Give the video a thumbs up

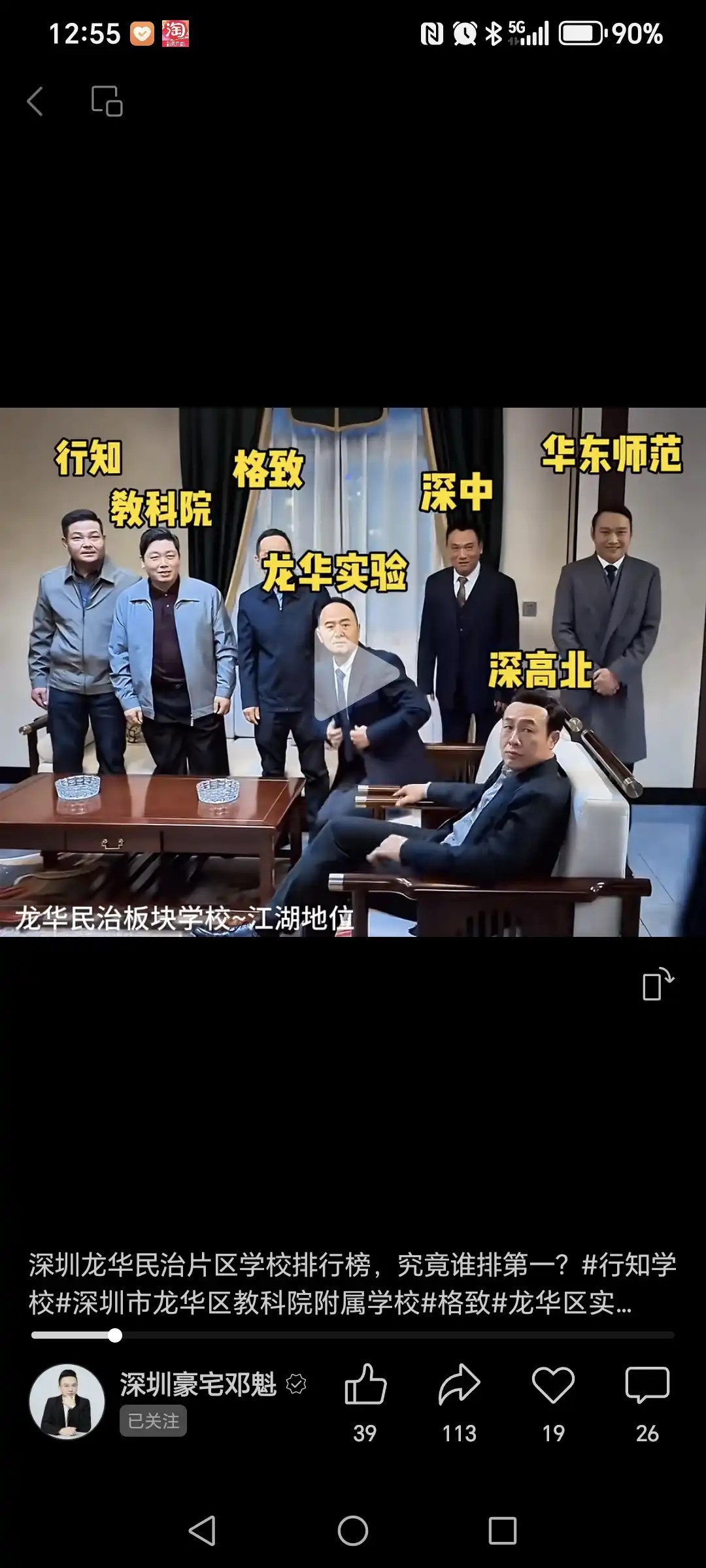click(365, 1385)
